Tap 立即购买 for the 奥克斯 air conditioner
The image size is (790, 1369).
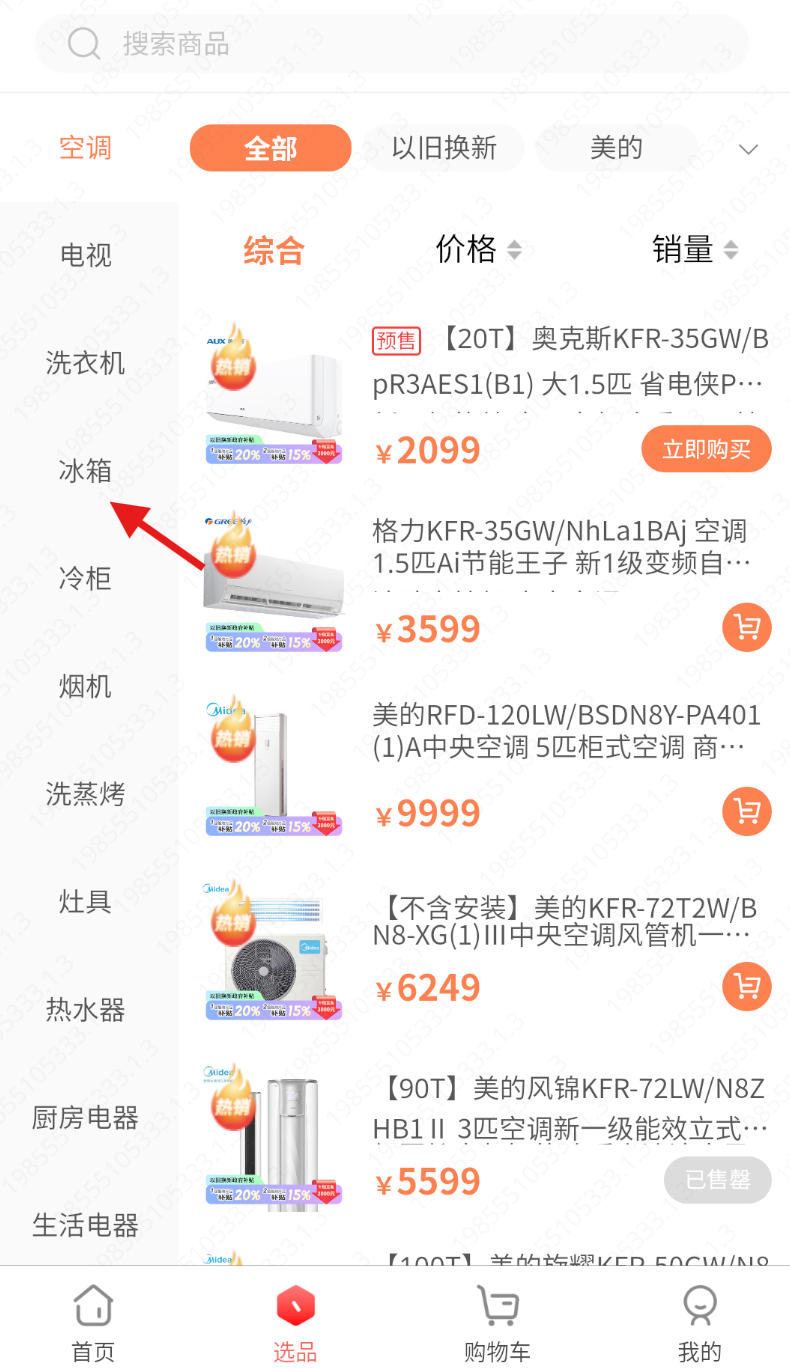[x=706, y=450]
